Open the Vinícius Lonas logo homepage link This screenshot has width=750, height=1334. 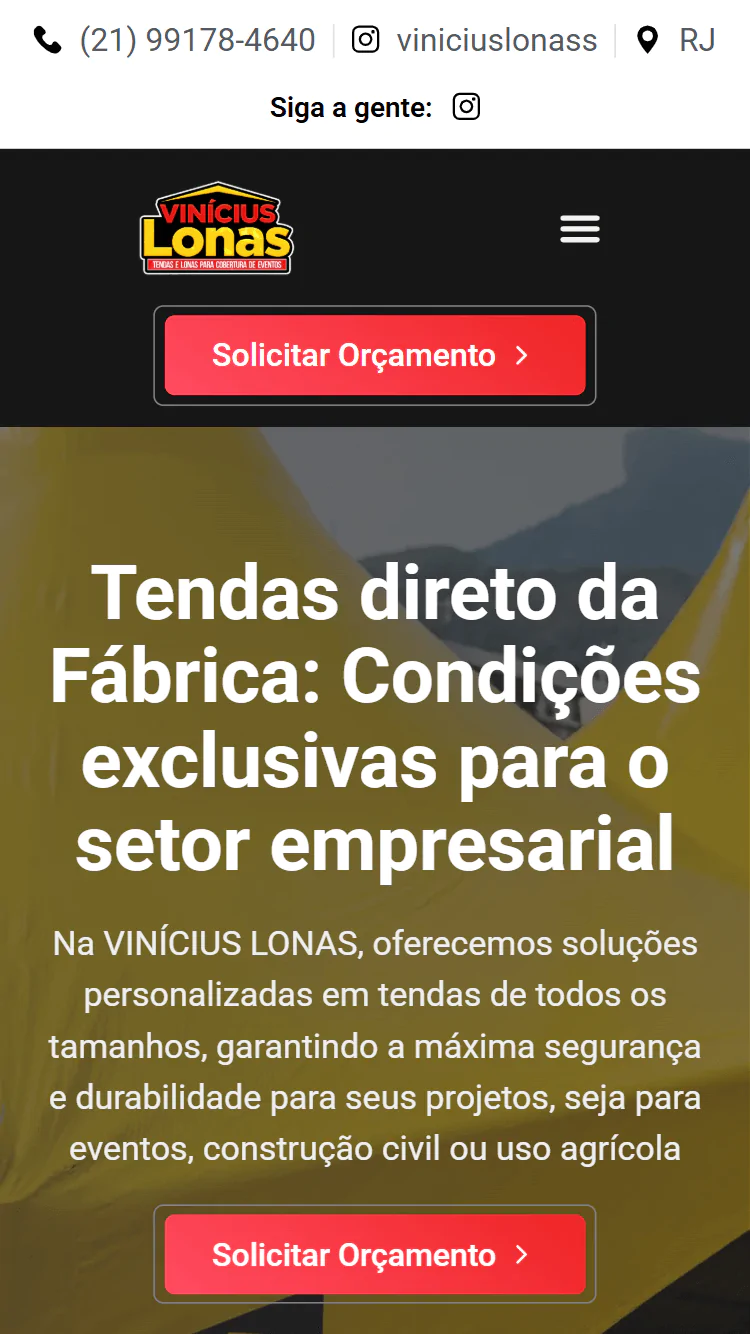pos(216,228)
